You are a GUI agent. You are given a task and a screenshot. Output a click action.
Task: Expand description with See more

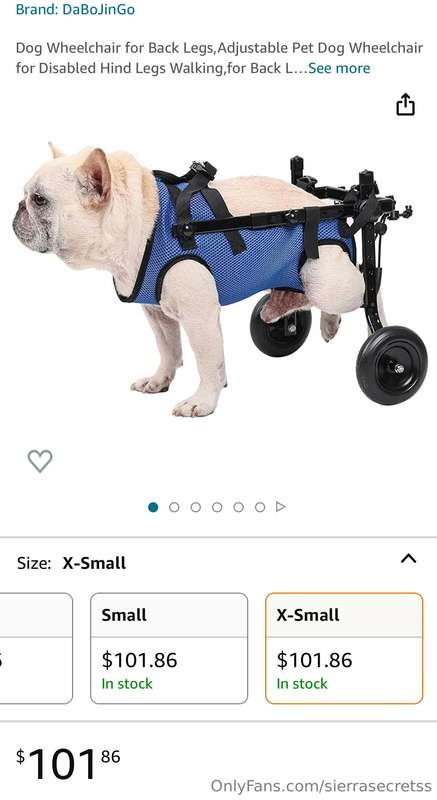pyautogui.click(x=339, y=68)
